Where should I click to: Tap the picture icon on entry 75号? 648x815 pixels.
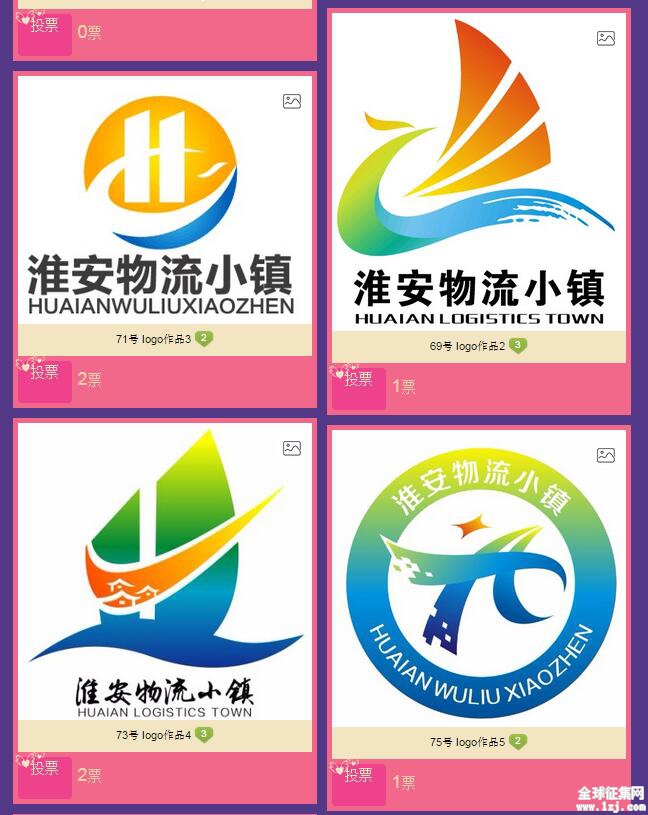pyautogui.click(x=606, y=455)
